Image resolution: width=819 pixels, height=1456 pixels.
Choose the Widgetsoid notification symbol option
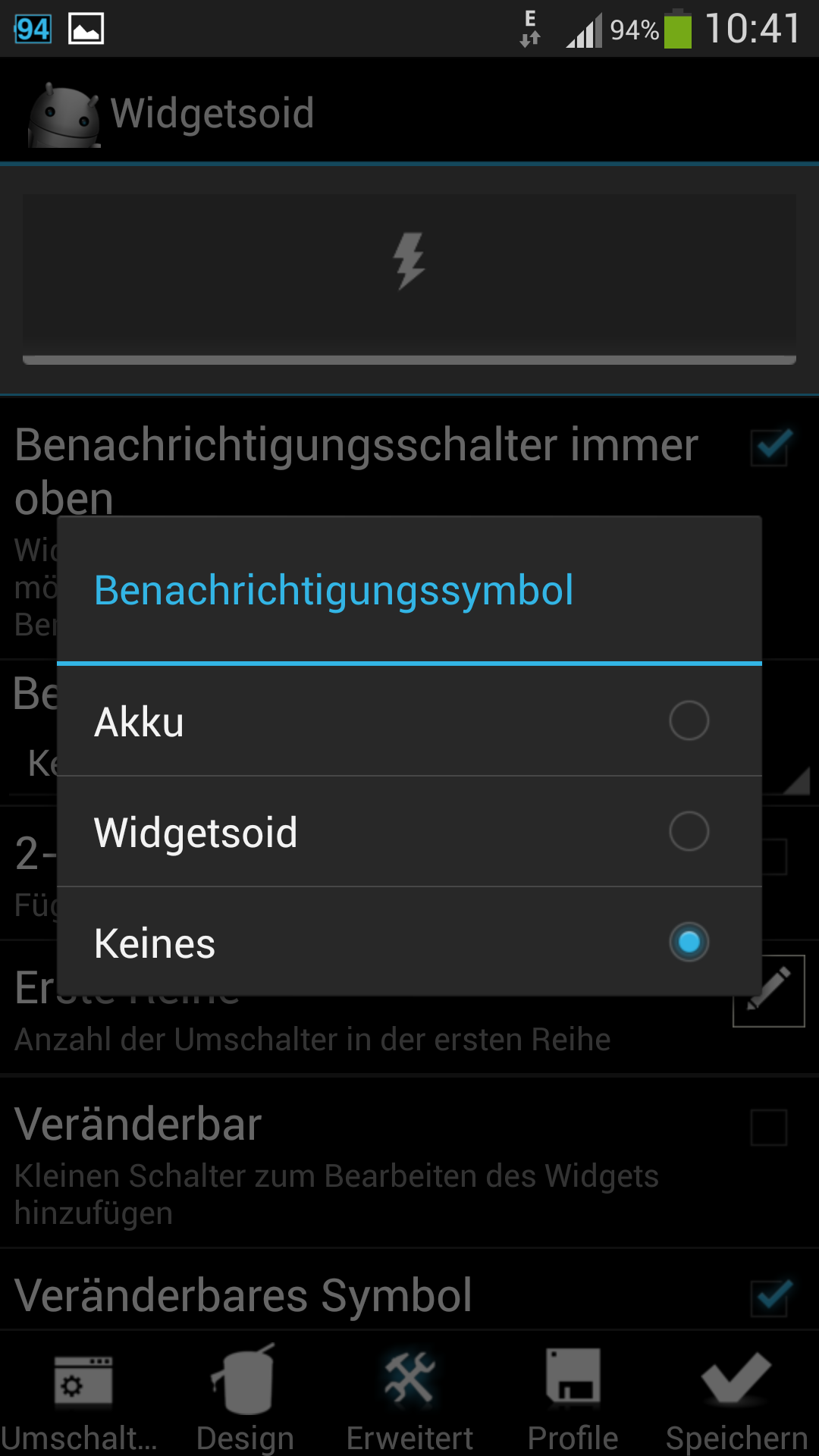409,831
